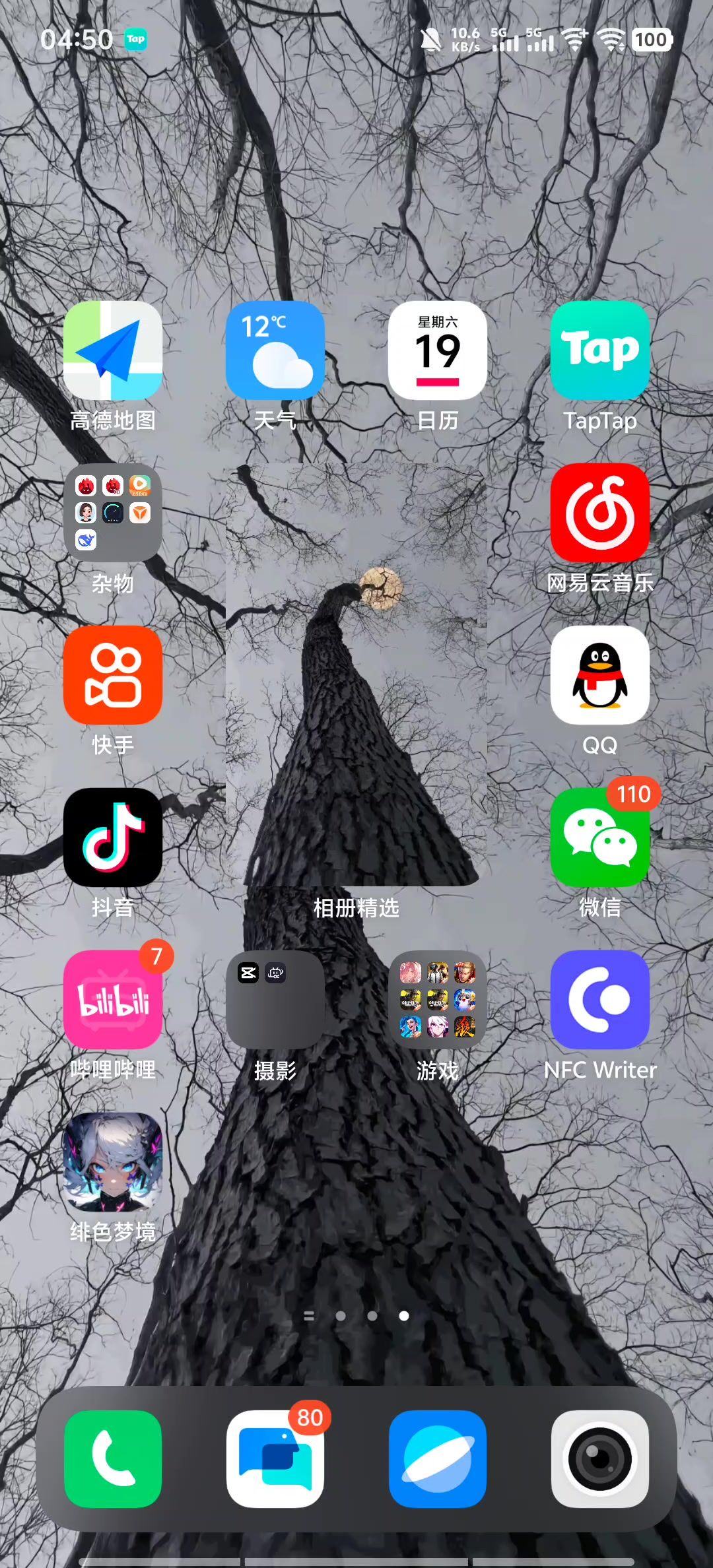
Task: Open the 绯色梦境 game
Action: point(113,1162)
